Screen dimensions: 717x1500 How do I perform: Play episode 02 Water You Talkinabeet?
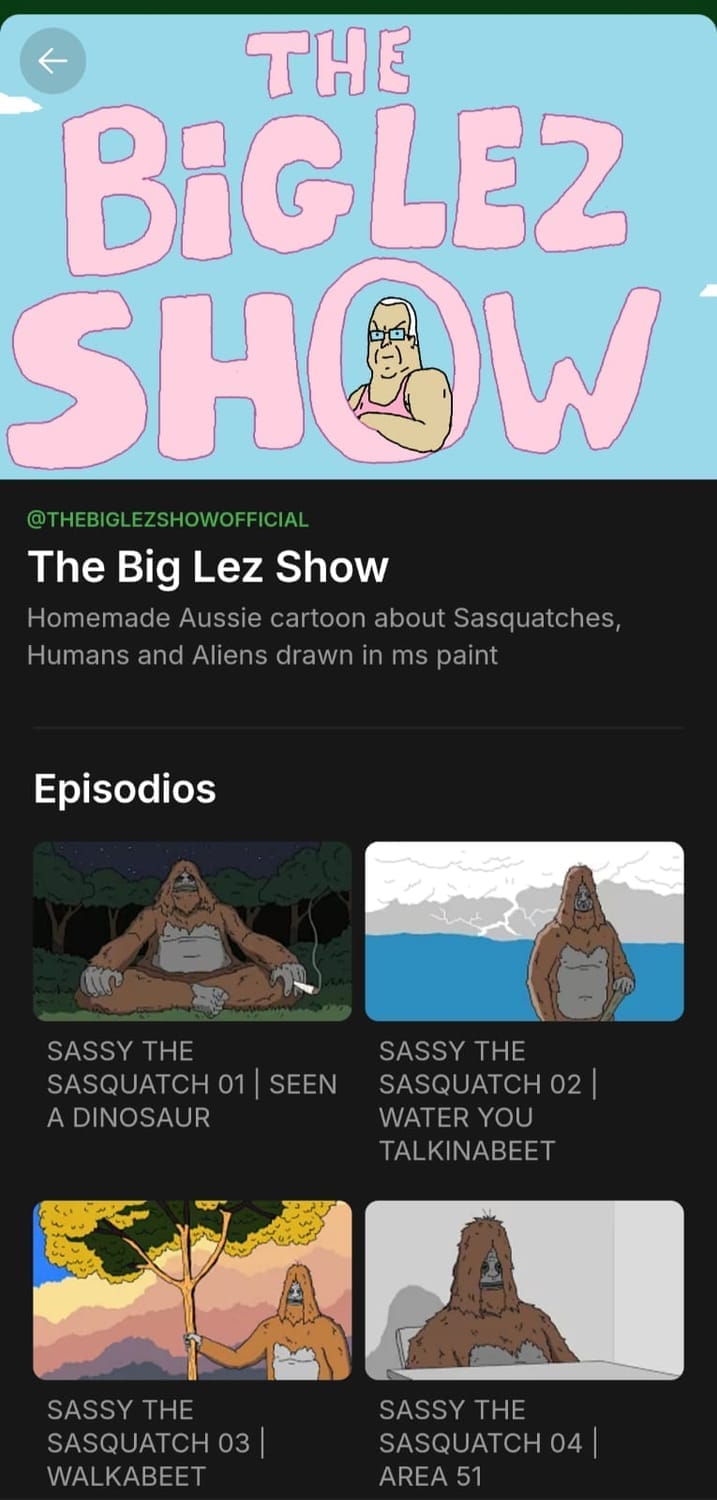point(524,931)
